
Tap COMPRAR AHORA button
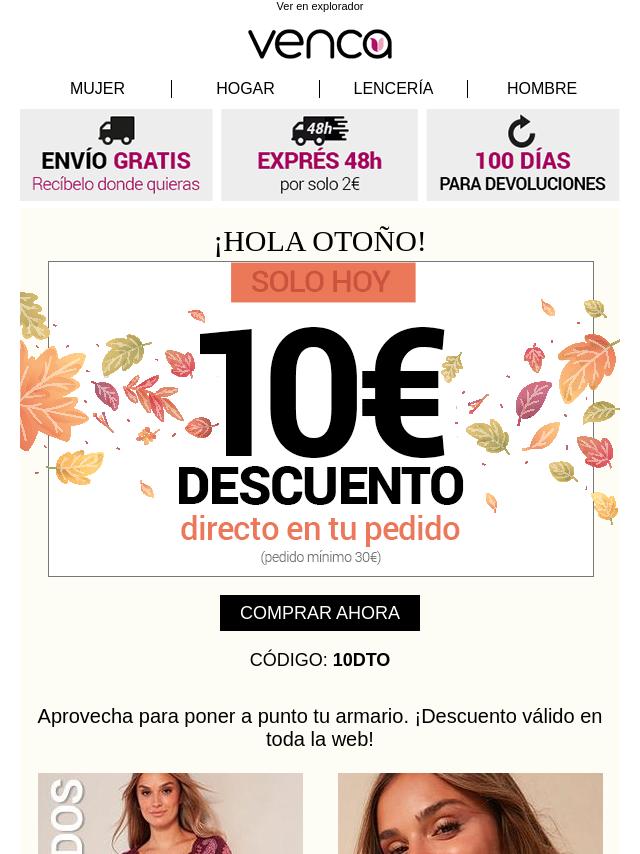320,613
